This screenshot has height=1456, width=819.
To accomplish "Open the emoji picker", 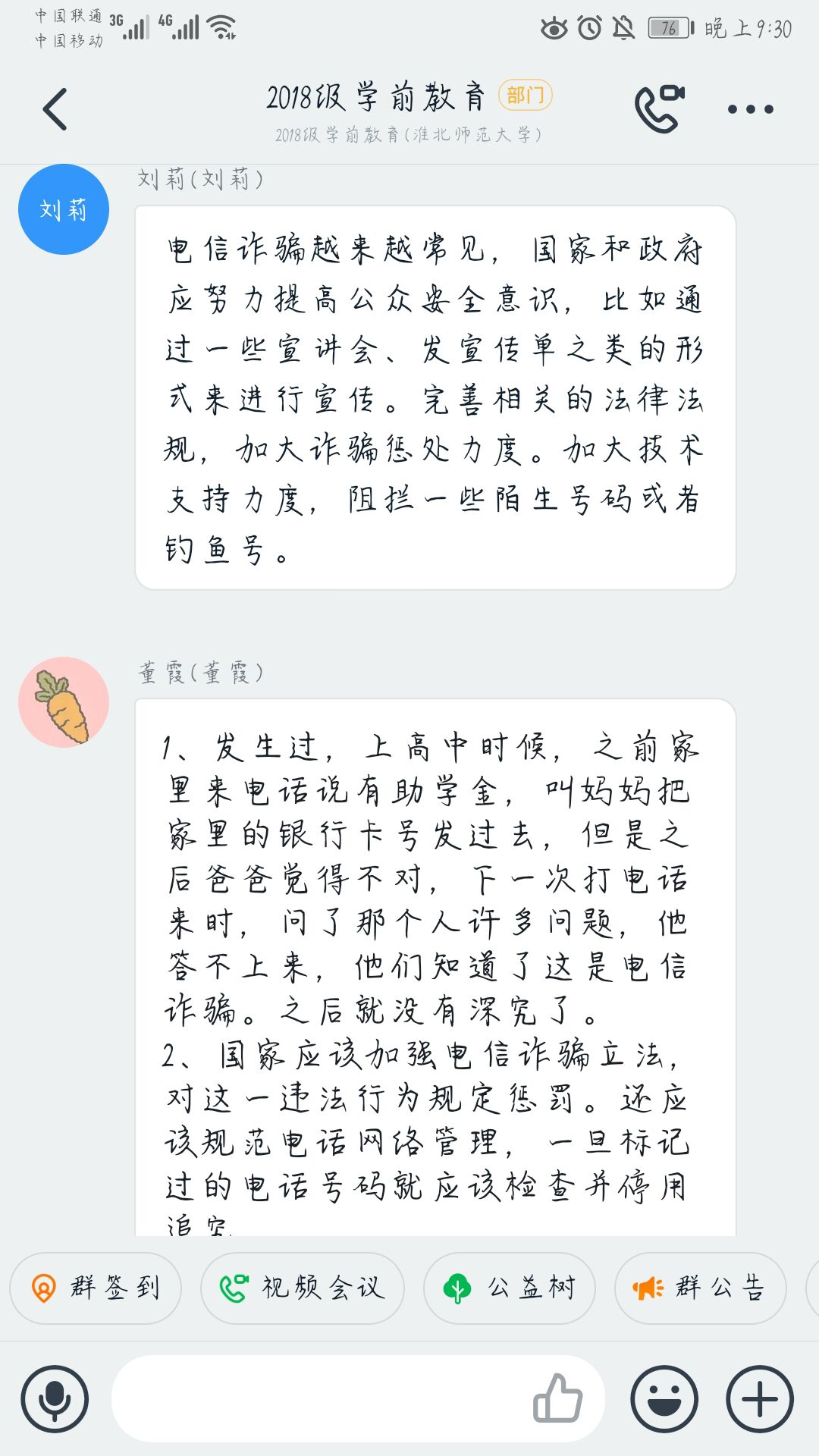I will click(664, 1399).
